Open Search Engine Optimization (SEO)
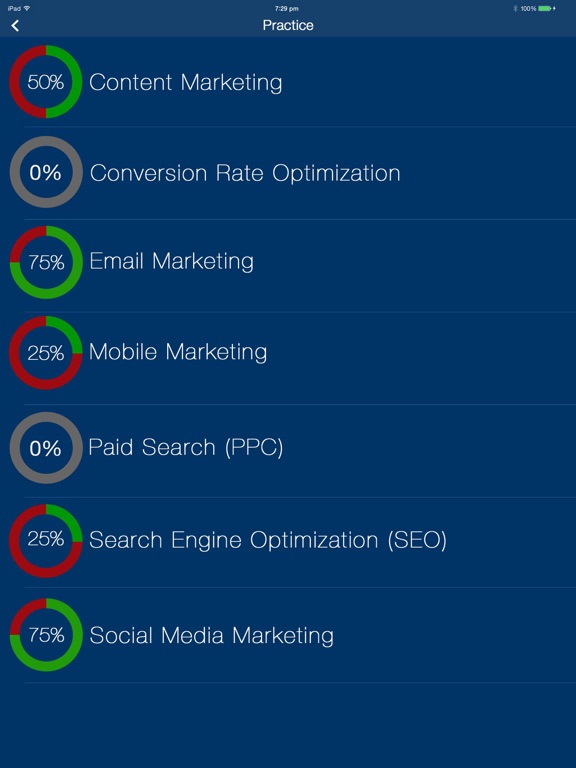This screenshot has height=768, width=576. pyautogui.click(x=288, y=543)
